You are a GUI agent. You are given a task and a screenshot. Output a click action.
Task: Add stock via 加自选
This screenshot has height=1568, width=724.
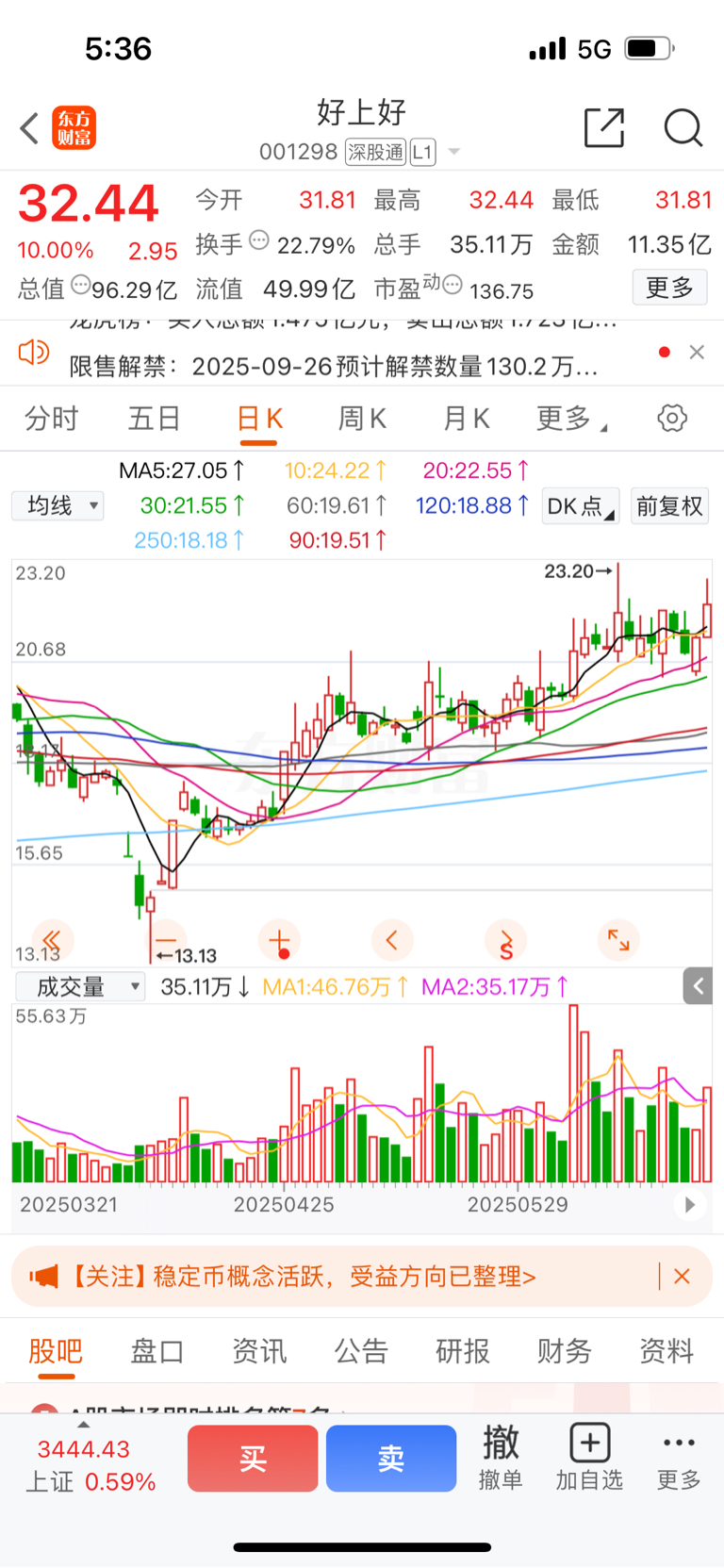click(589, 1457)
